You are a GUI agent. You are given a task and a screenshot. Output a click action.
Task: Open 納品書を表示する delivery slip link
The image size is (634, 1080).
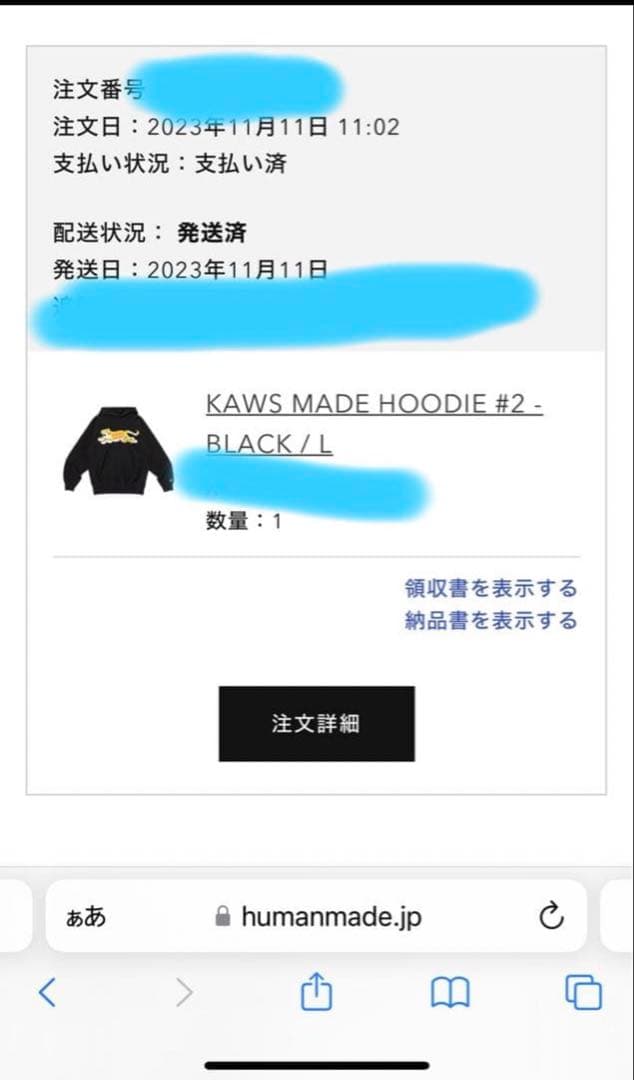coord(490,621)
